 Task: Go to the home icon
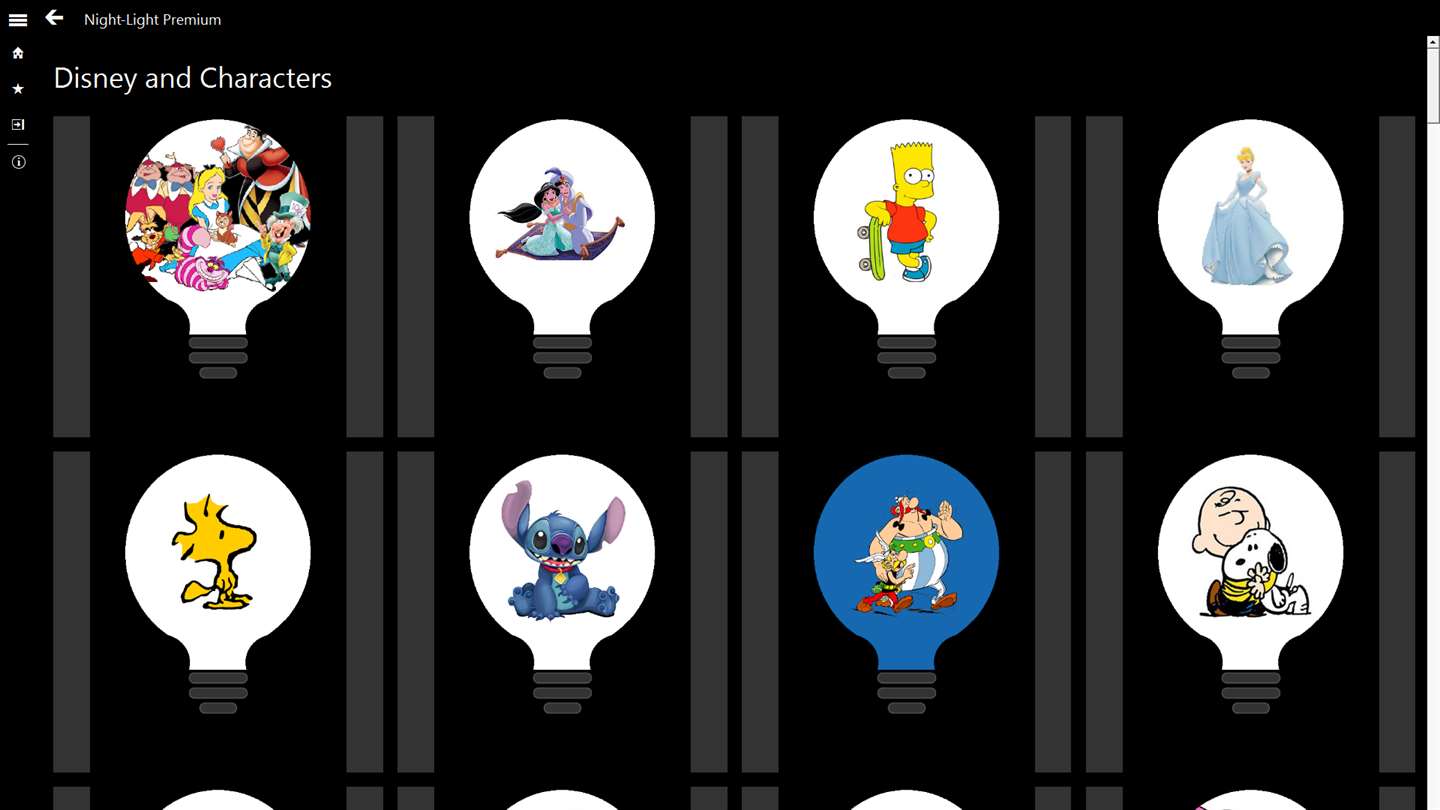(x=18, y=53)
